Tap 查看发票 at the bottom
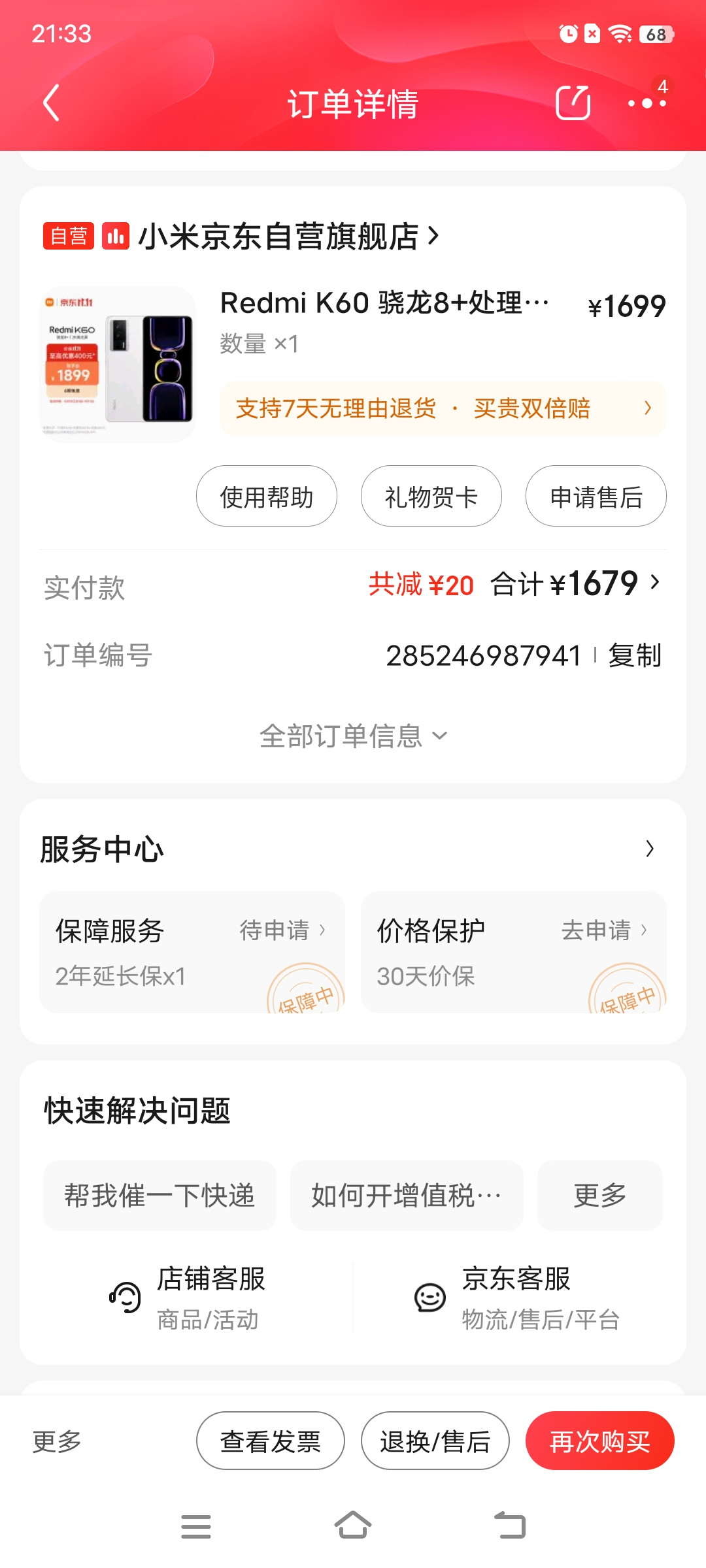 (x=271, y=1441)
